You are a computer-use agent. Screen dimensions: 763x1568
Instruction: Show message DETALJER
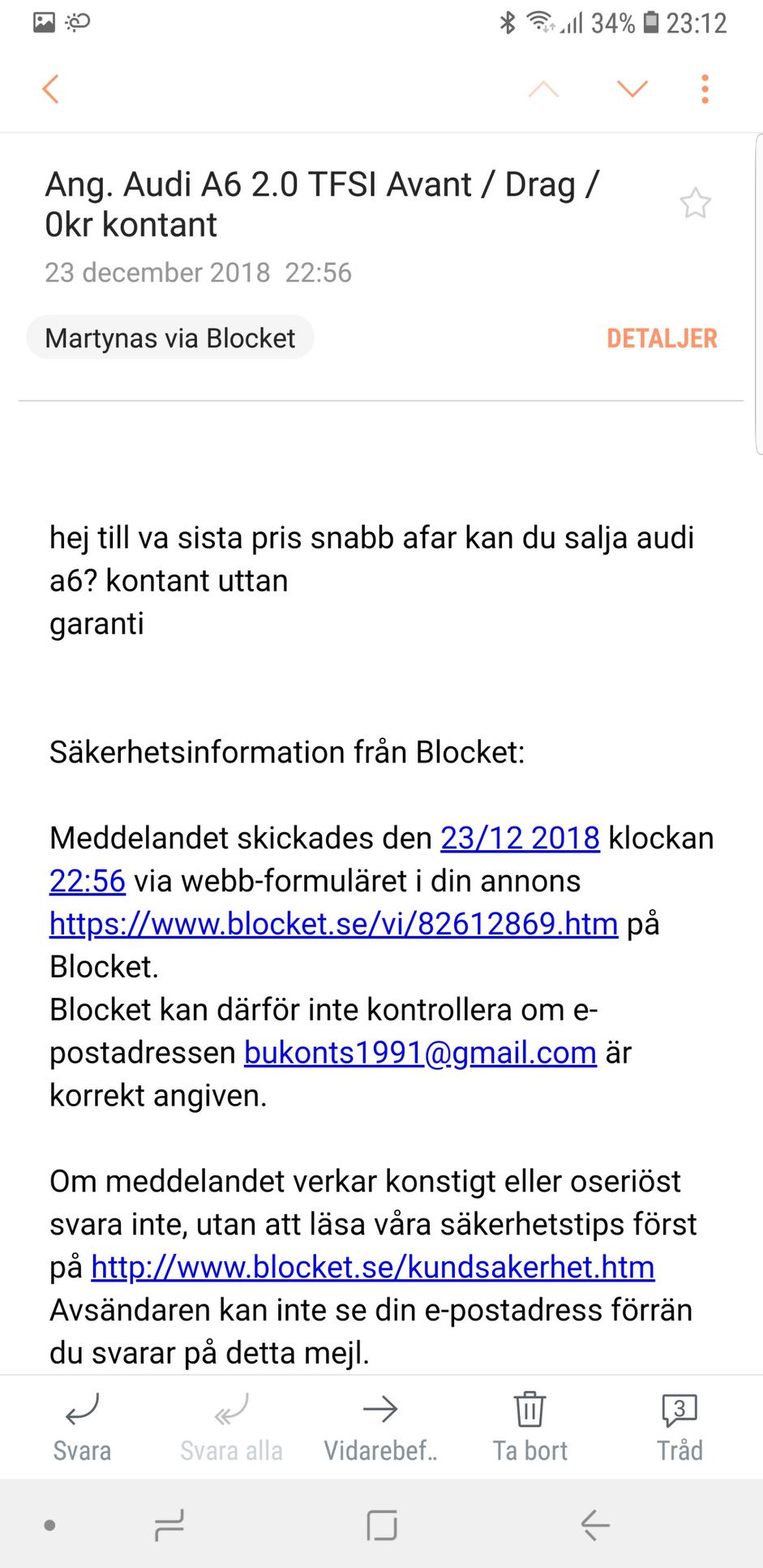[x=662, y=338]
